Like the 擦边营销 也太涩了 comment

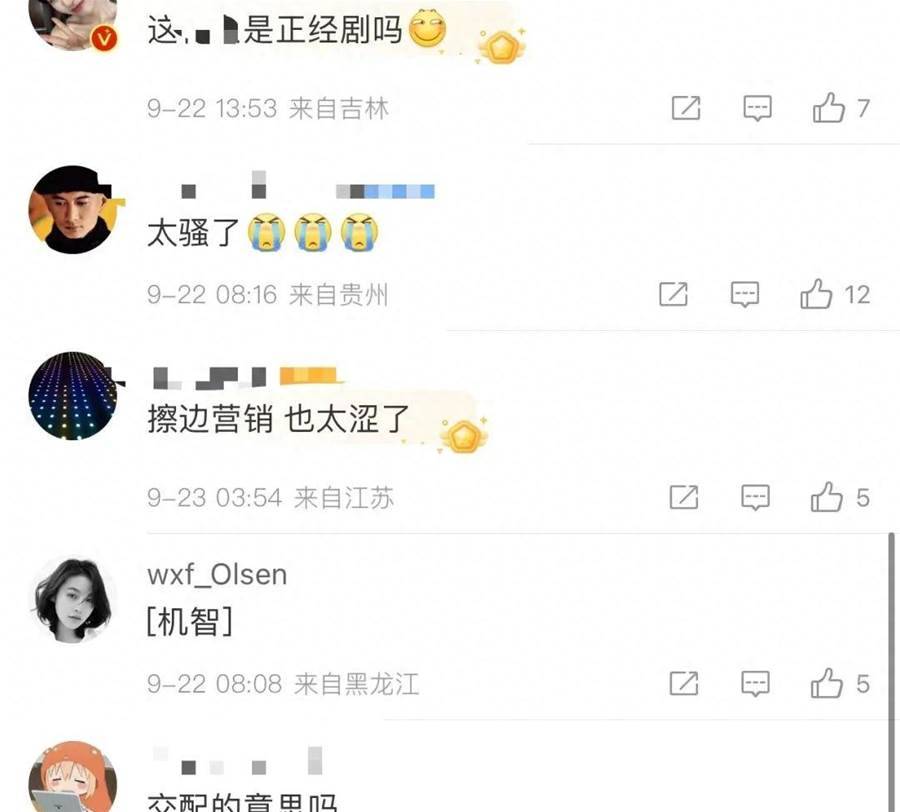coord(827,497)
